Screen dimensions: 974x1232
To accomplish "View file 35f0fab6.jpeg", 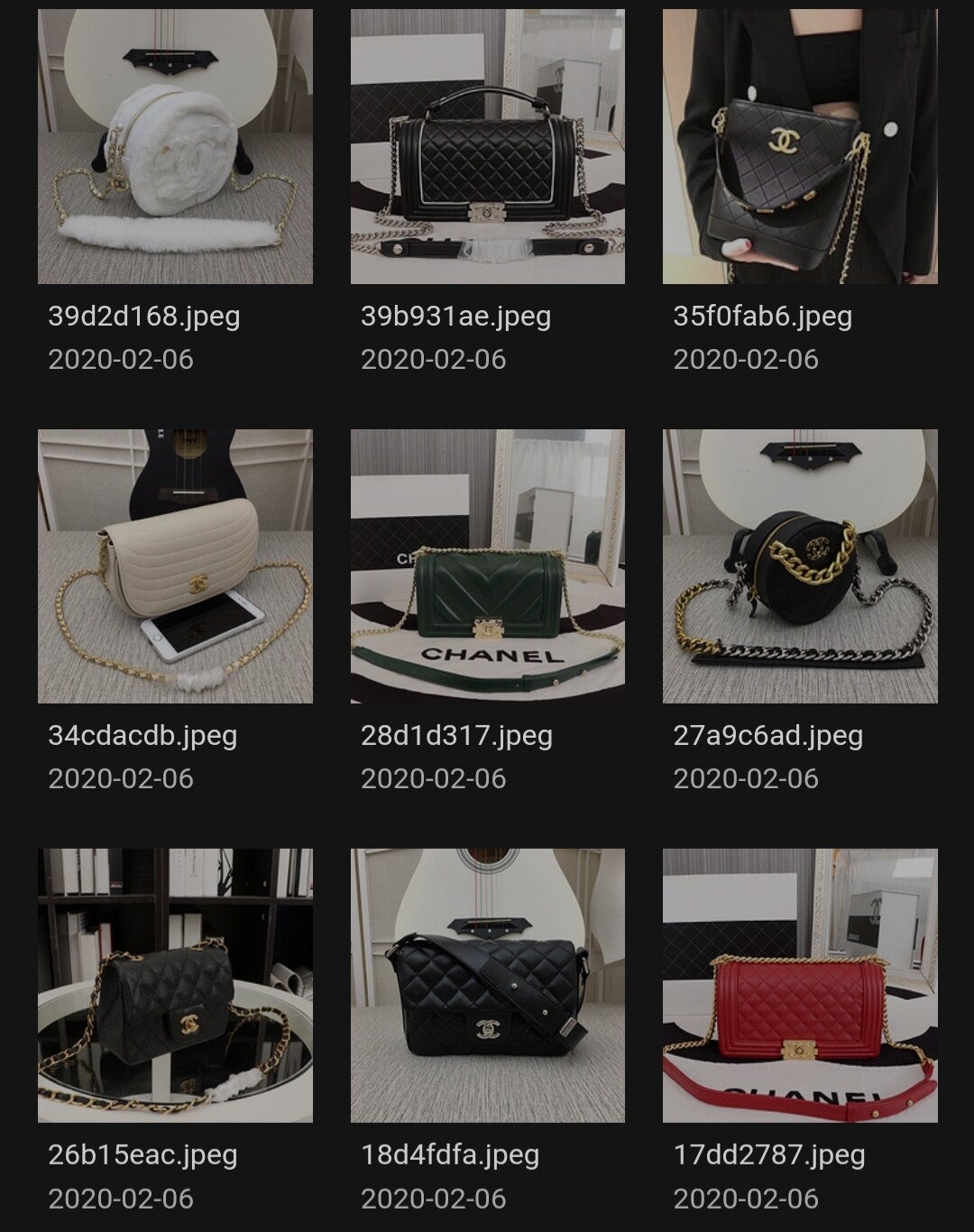I will (x=800, y=147).
